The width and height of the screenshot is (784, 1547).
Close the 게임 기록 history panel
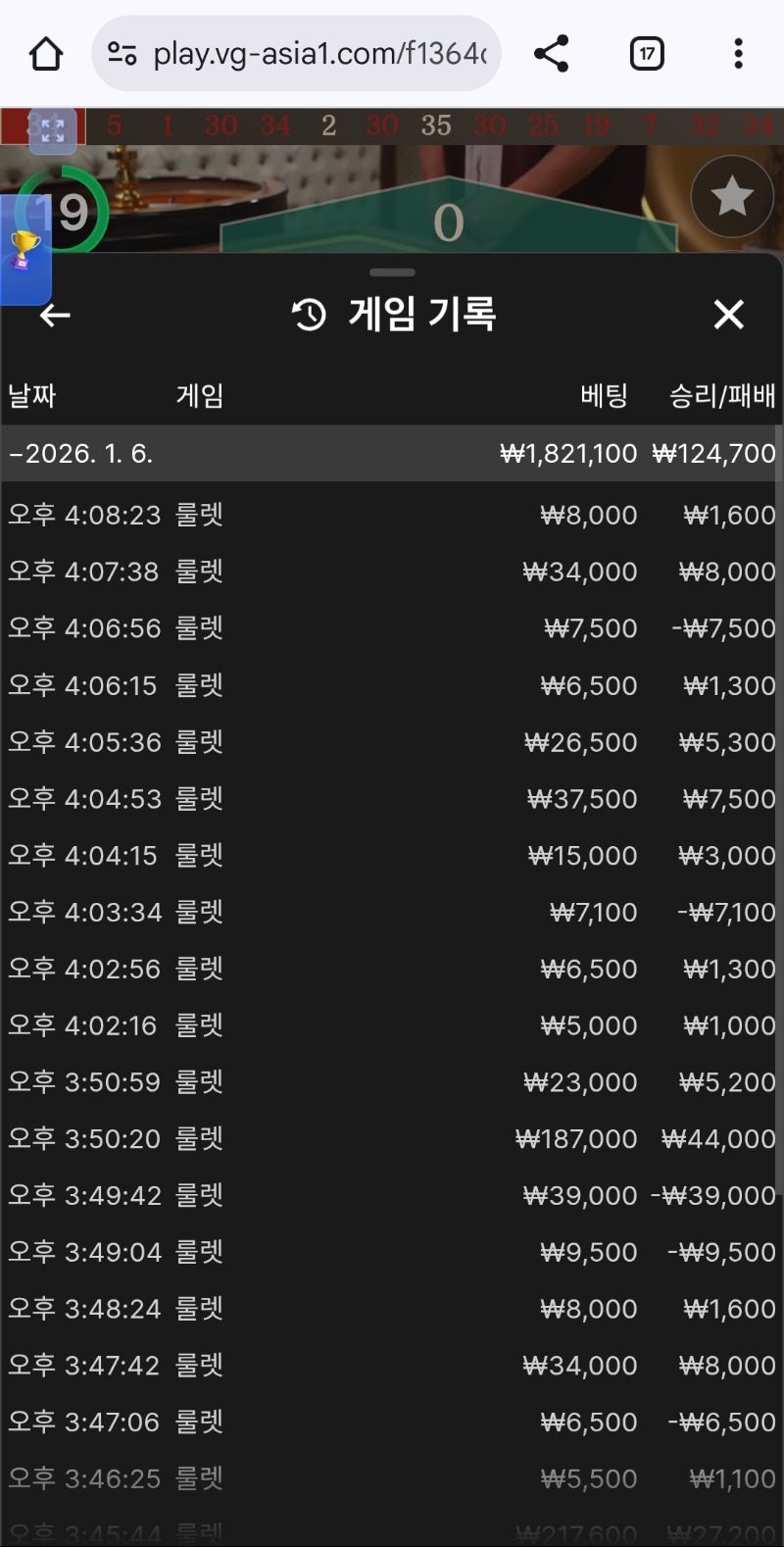(x=728, y=315)
